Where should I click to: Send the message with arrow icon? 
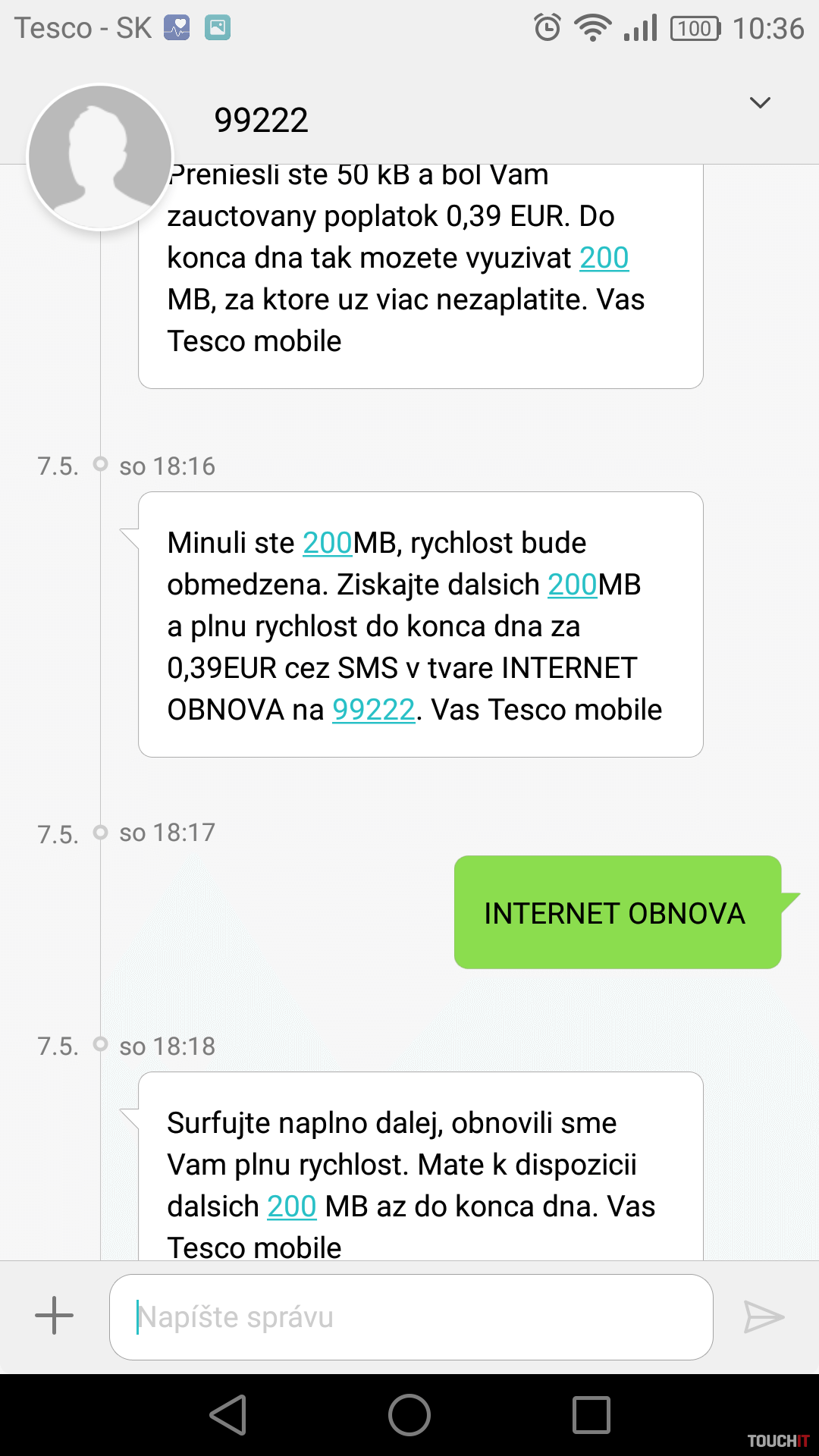point(764,1317)
